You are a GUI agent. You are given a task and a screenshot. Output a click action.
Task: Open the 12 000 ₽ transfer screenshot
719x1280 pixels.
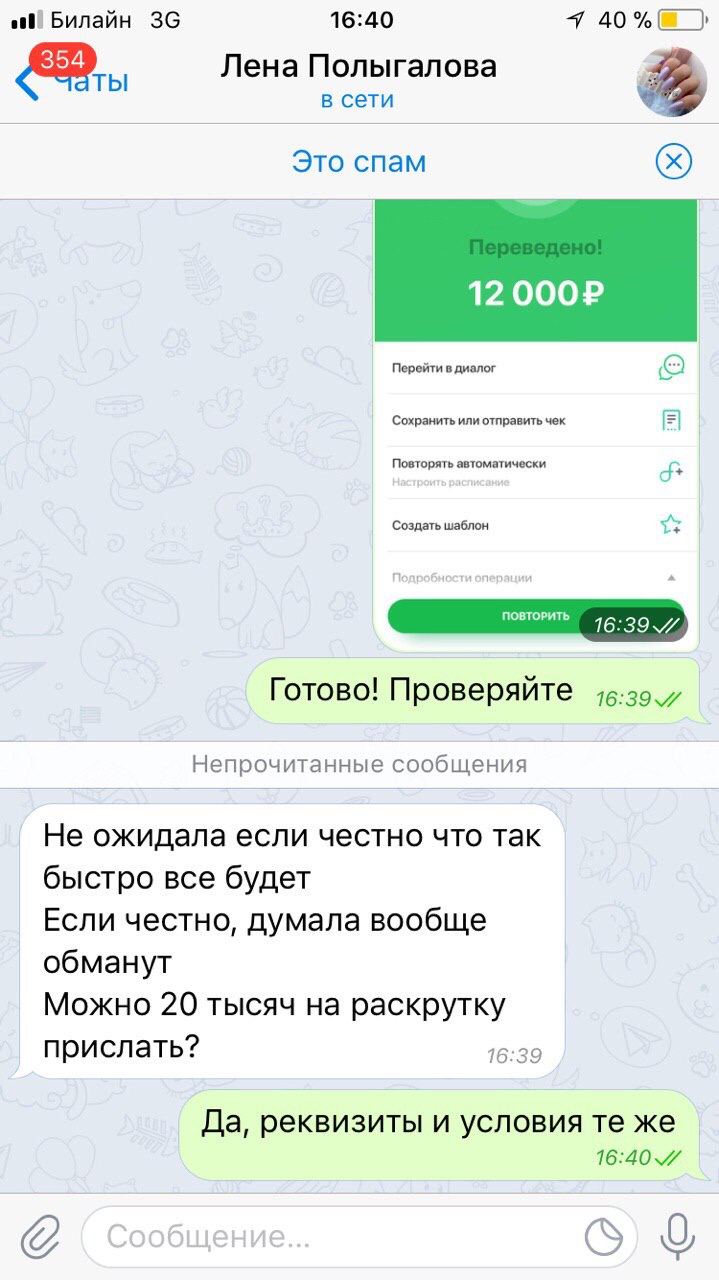point(535,420)
